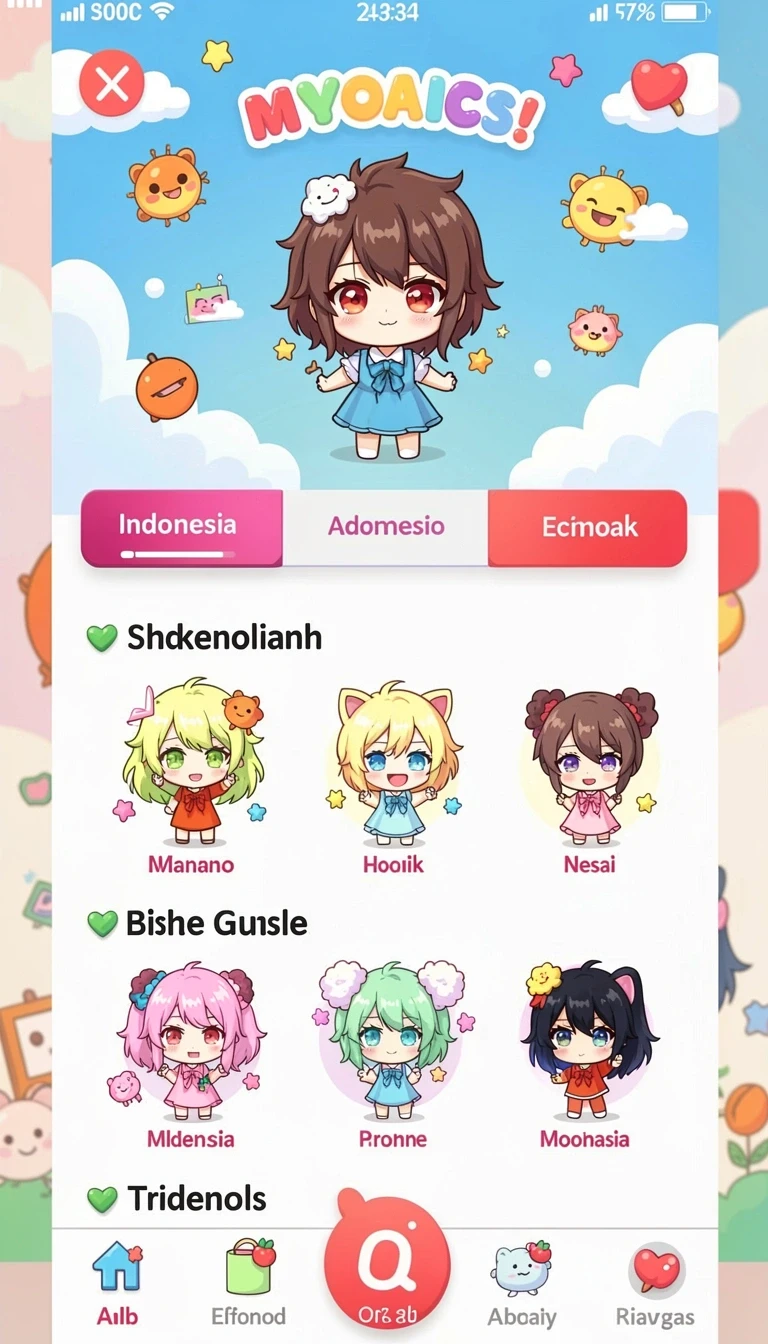Tap the heart icon at top right
The height and width of the screenshot is (1344, 768).
click(x=660, y=86)
